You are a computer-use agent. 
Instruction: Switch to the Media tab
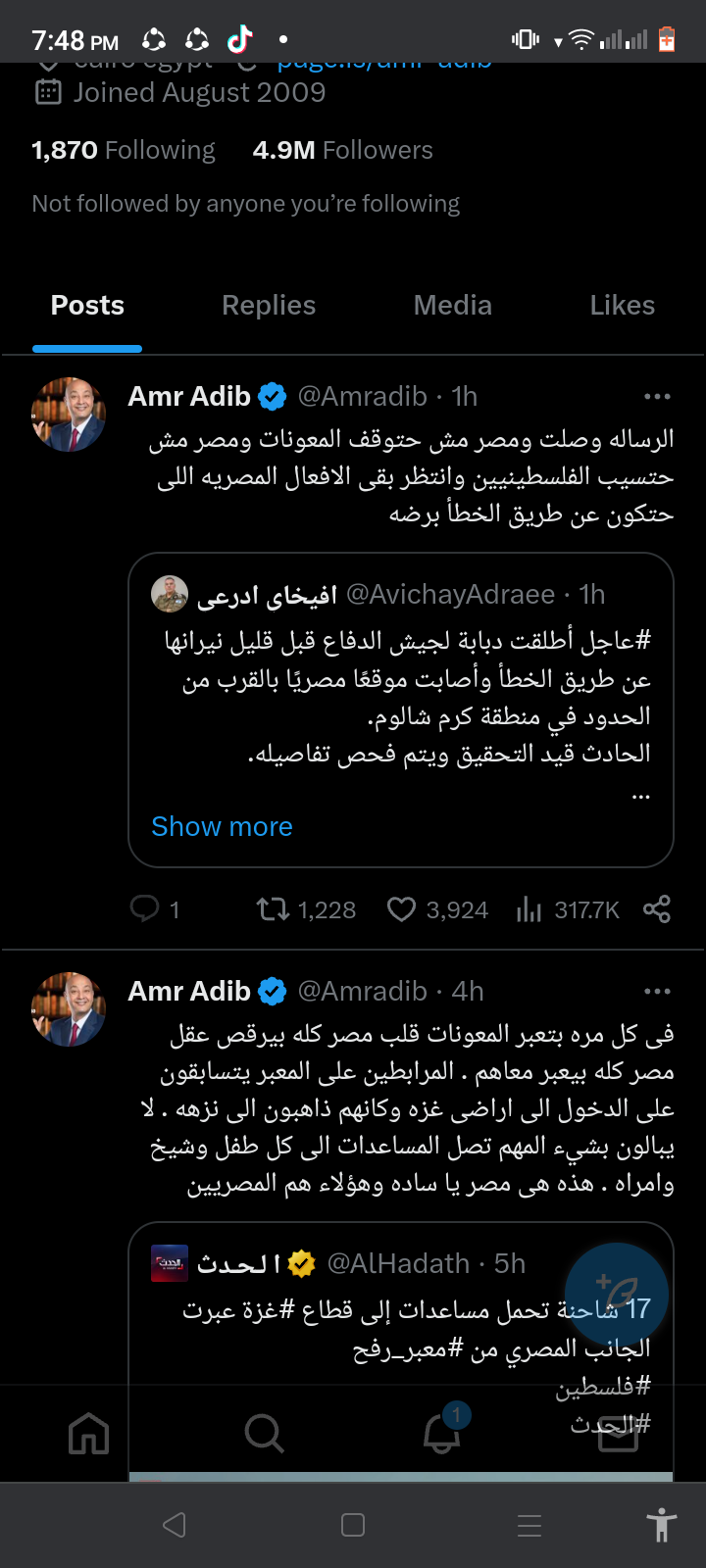pos(452,306)
